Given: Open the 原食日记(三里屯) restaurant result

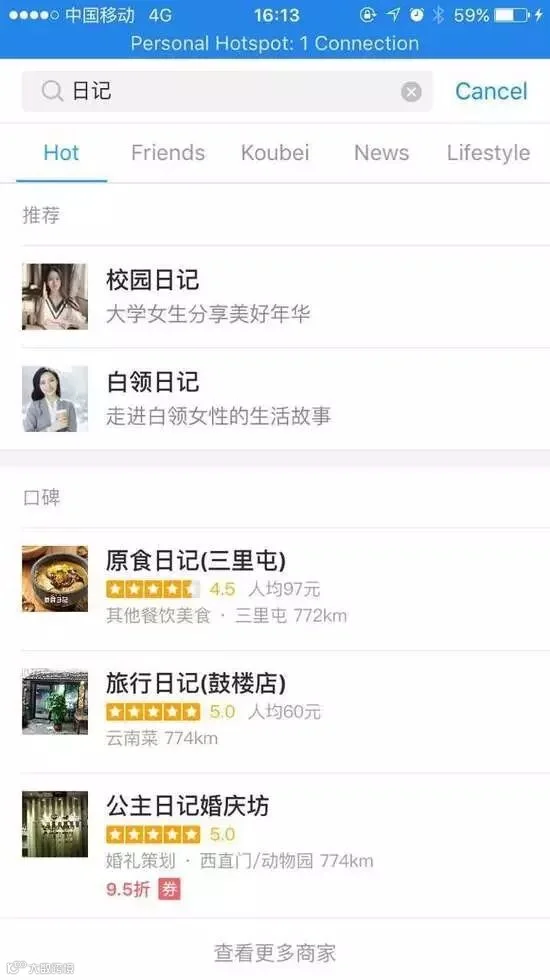Looking at the screenshot, I should (x=275, y=589).
